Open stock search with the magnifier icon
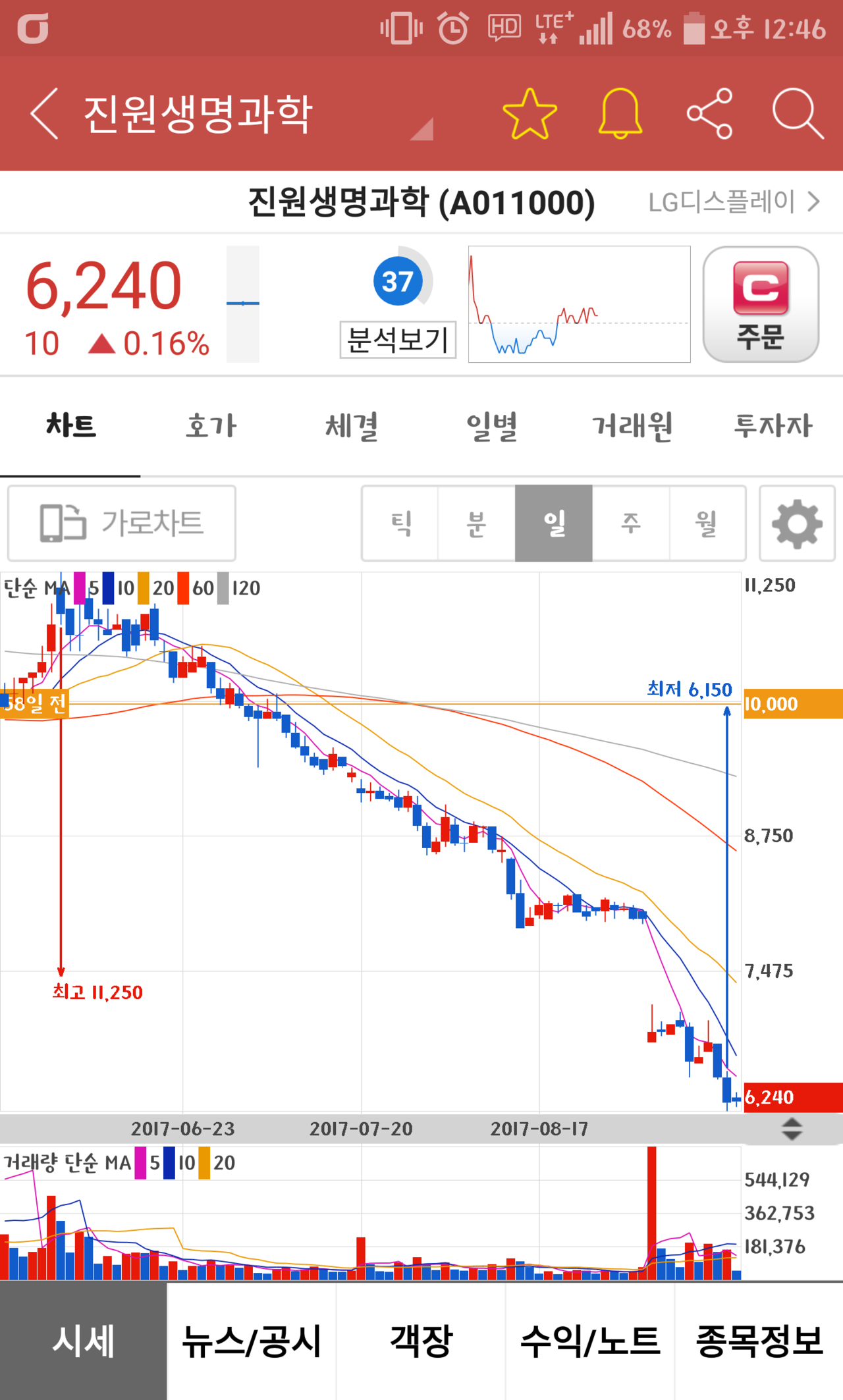The width and height of the screenshot is (843, 1400). [796, 113]
